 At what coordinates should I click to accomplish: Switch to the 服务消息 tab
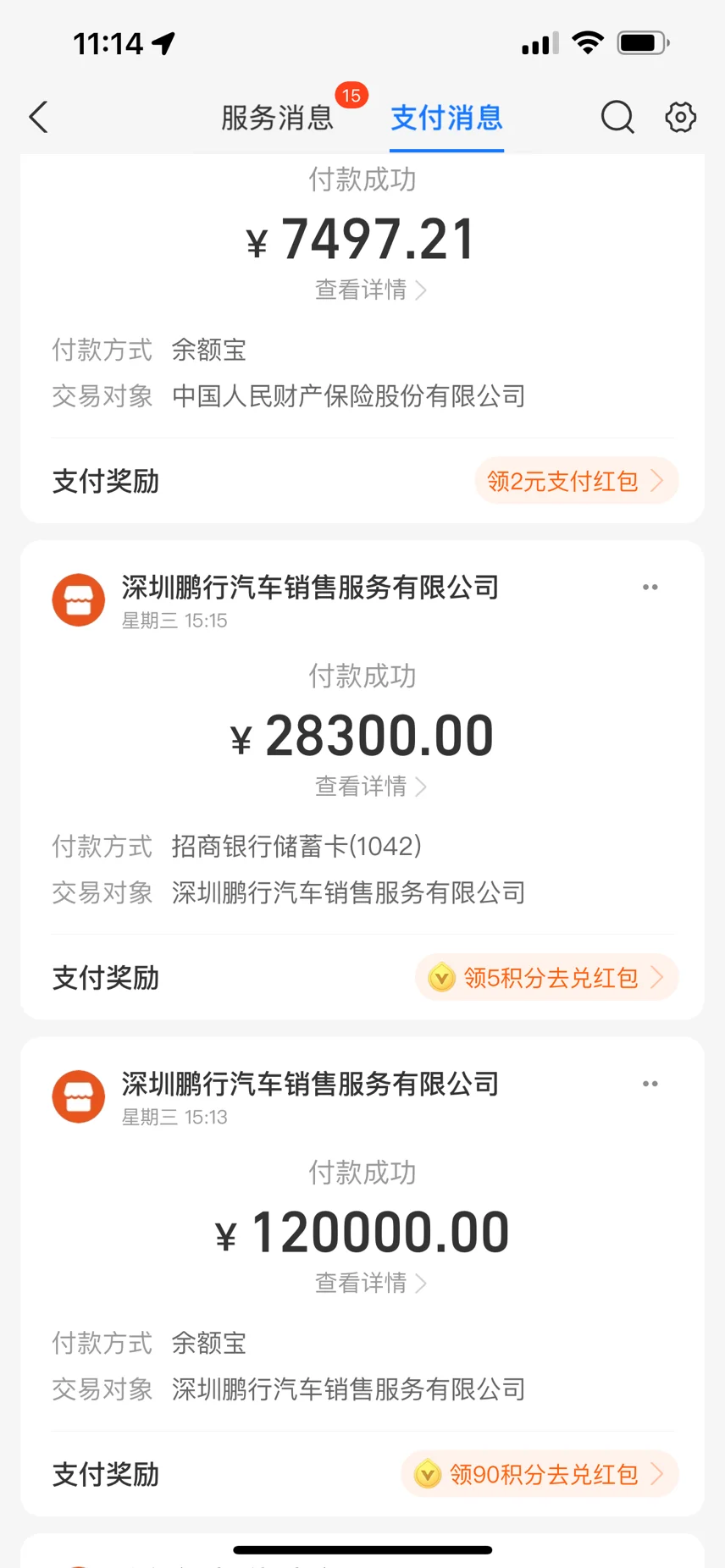[277, 118]
